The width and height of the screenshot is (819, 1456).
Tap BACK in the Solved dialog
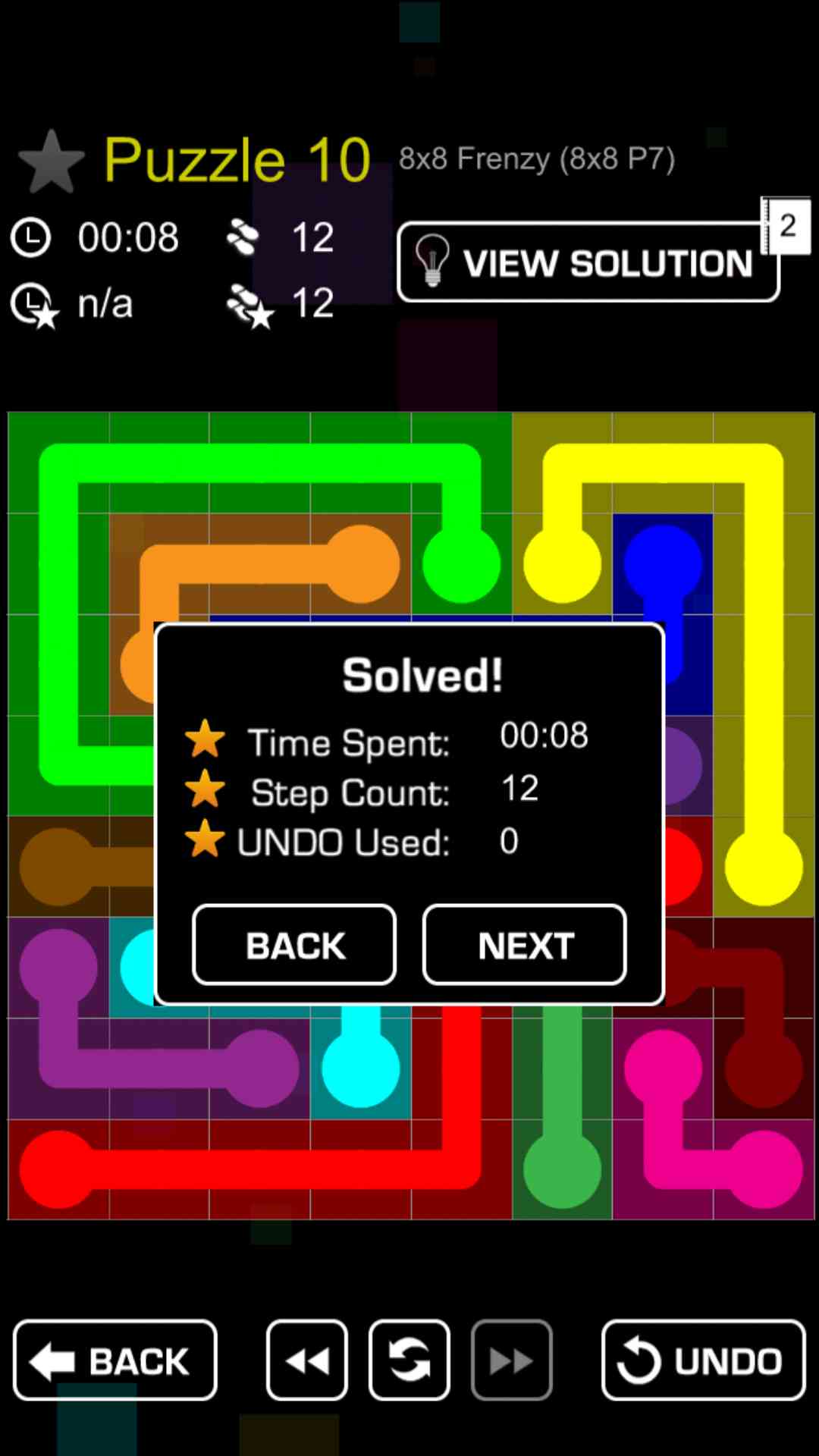pos(294,945)
